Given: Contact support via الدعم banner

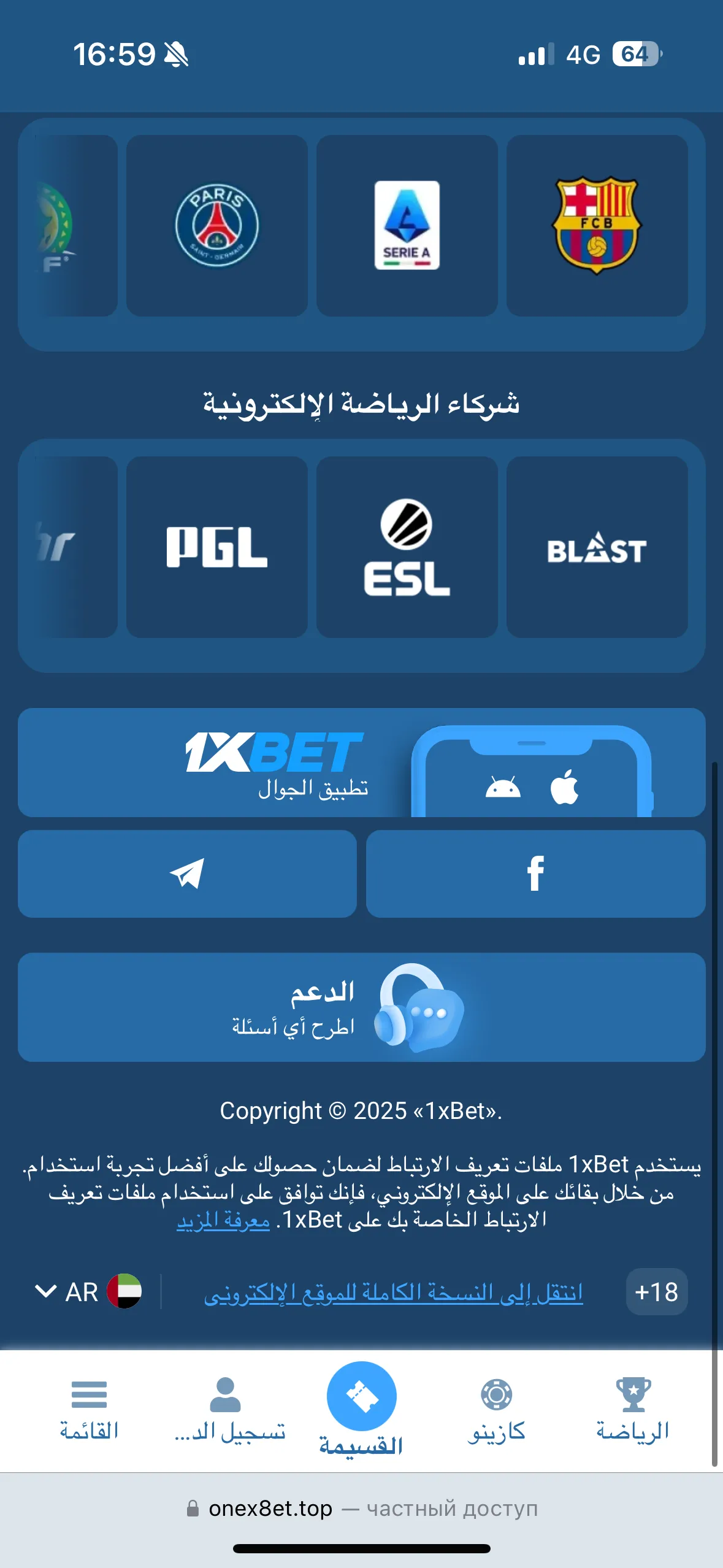Looking at the screenshot, I should pyautogui.click(x=361, y=1007).
